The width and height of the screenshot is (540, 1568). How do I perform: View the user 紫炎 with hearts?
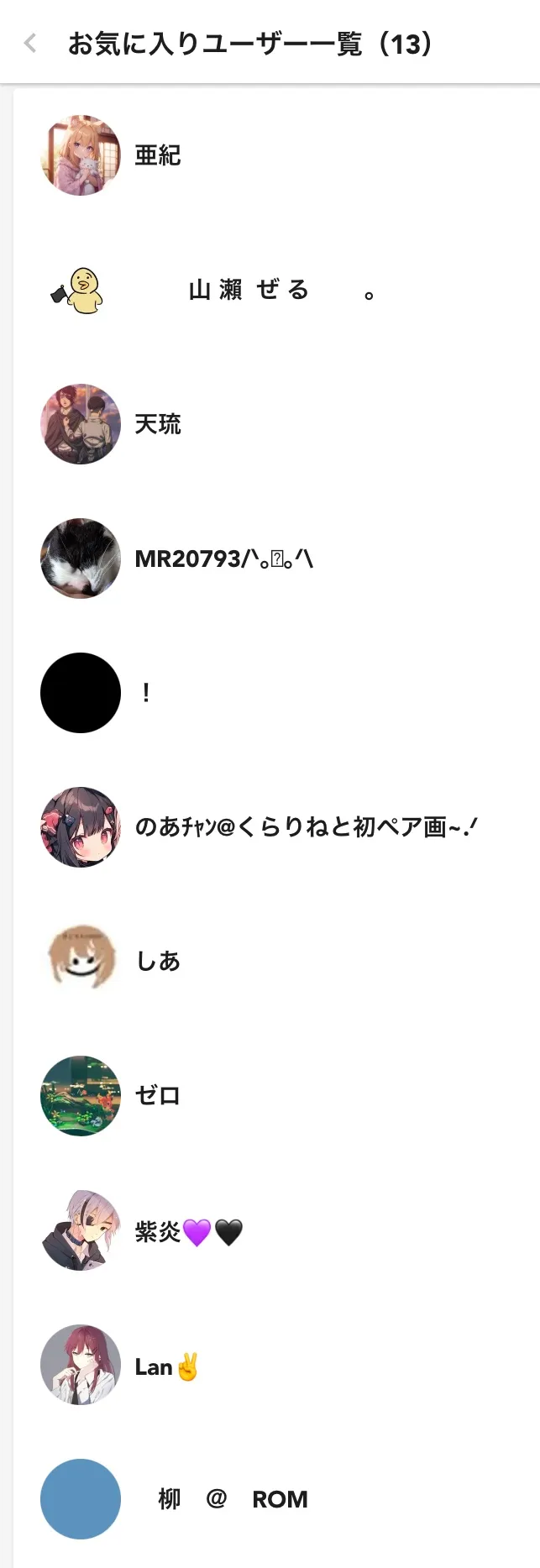(x=188, y=1231)
